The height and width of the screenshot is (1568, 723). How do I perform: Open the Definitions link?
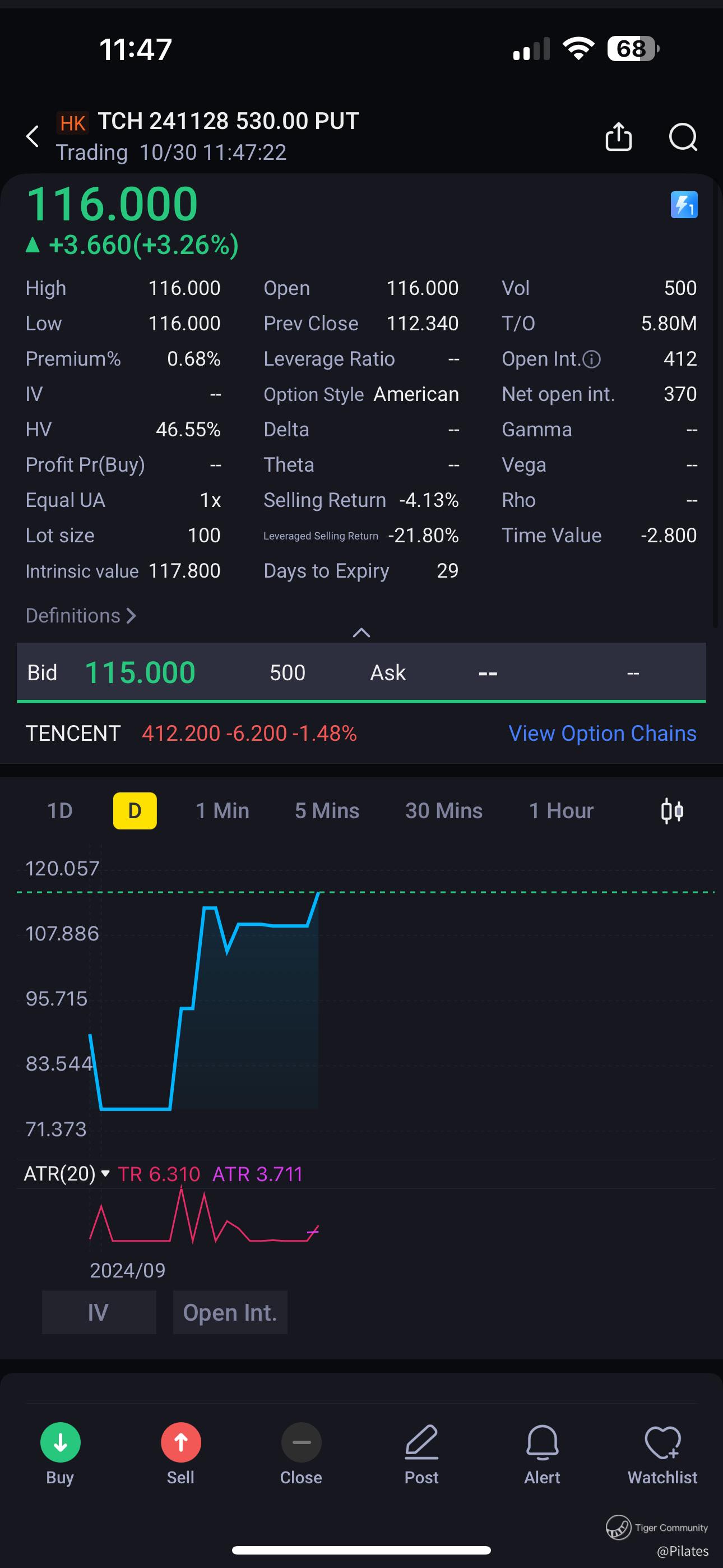coord(80,615)
